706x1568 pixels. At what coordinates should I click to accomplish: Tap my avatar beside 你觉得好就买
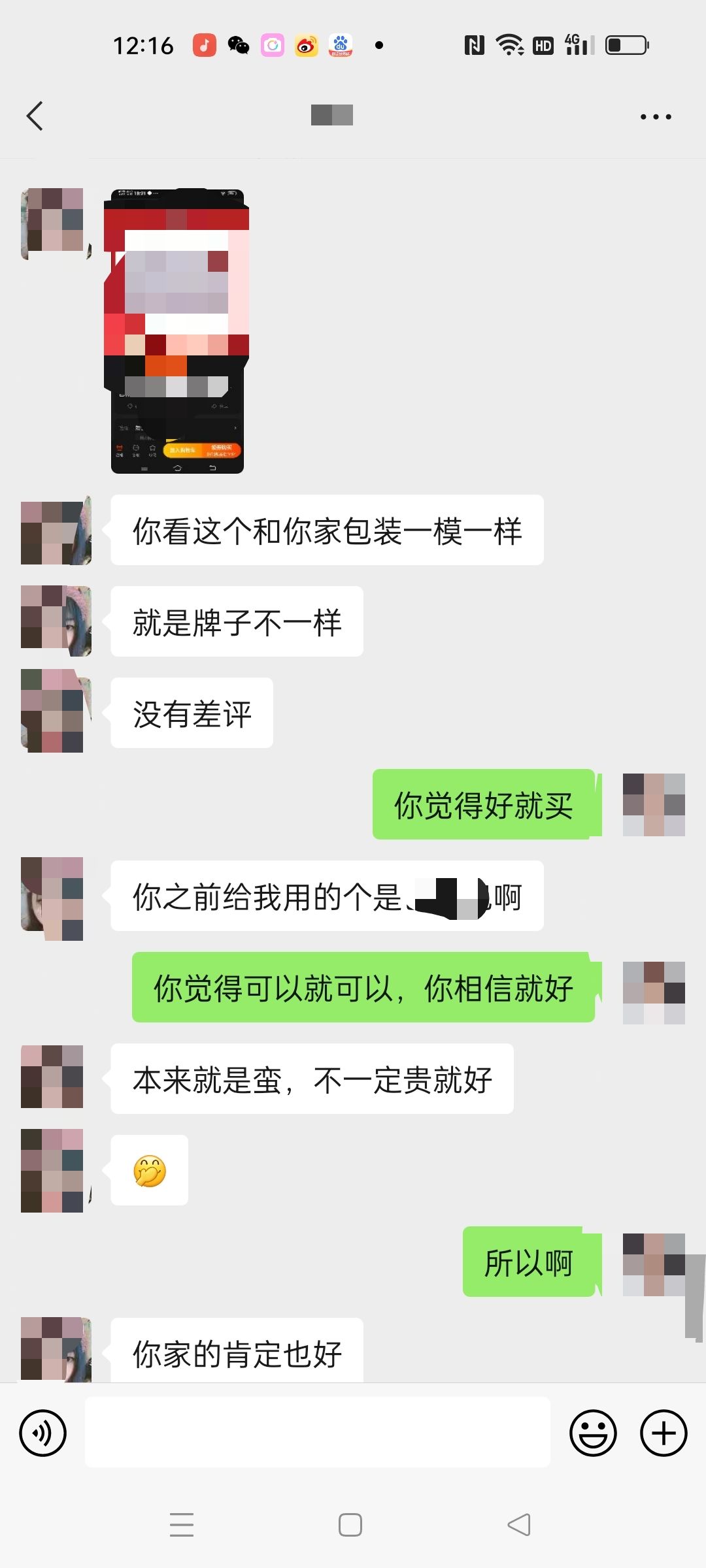(x=653, y=804)
